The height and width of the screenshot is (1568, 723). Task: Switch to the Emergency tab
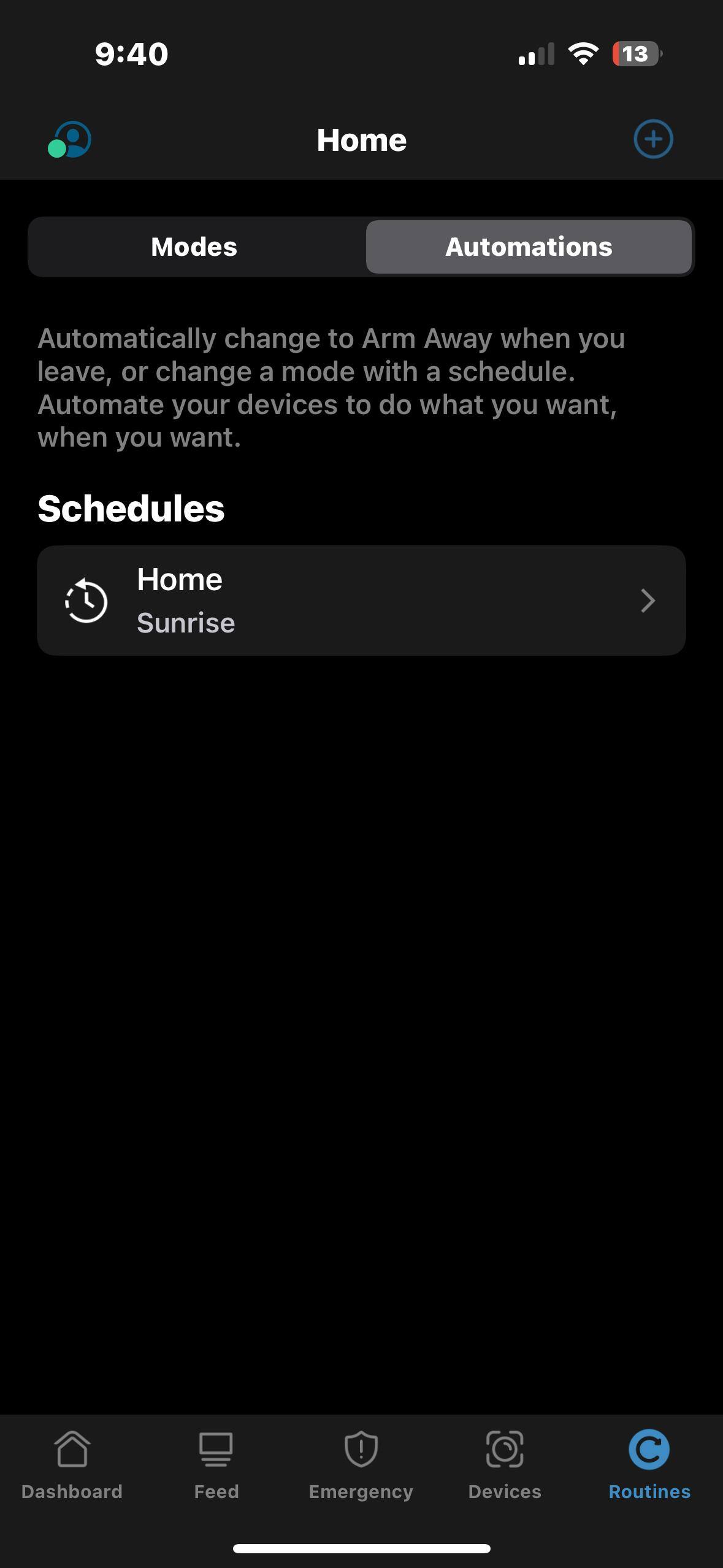click(x=361, y=1464)
